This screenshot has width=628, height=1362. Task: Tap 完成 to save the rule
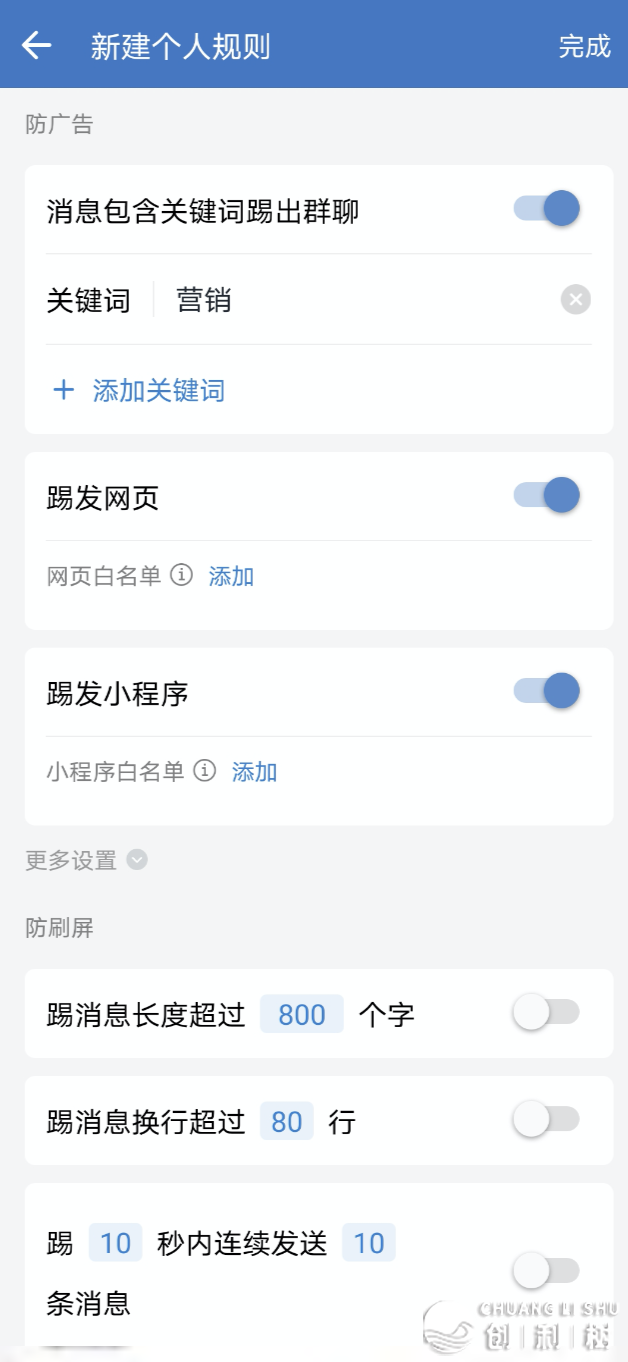click(x=584, y=46)
